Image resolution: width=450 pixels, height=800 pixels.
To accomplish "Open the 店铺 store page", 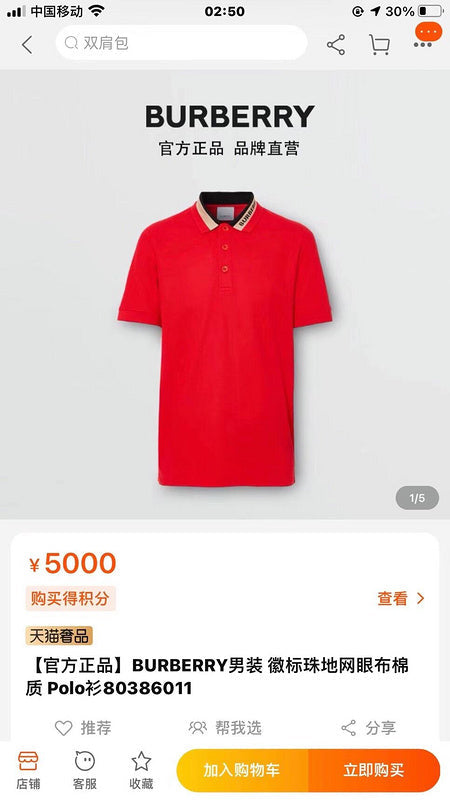I will (x=28, y=770).
